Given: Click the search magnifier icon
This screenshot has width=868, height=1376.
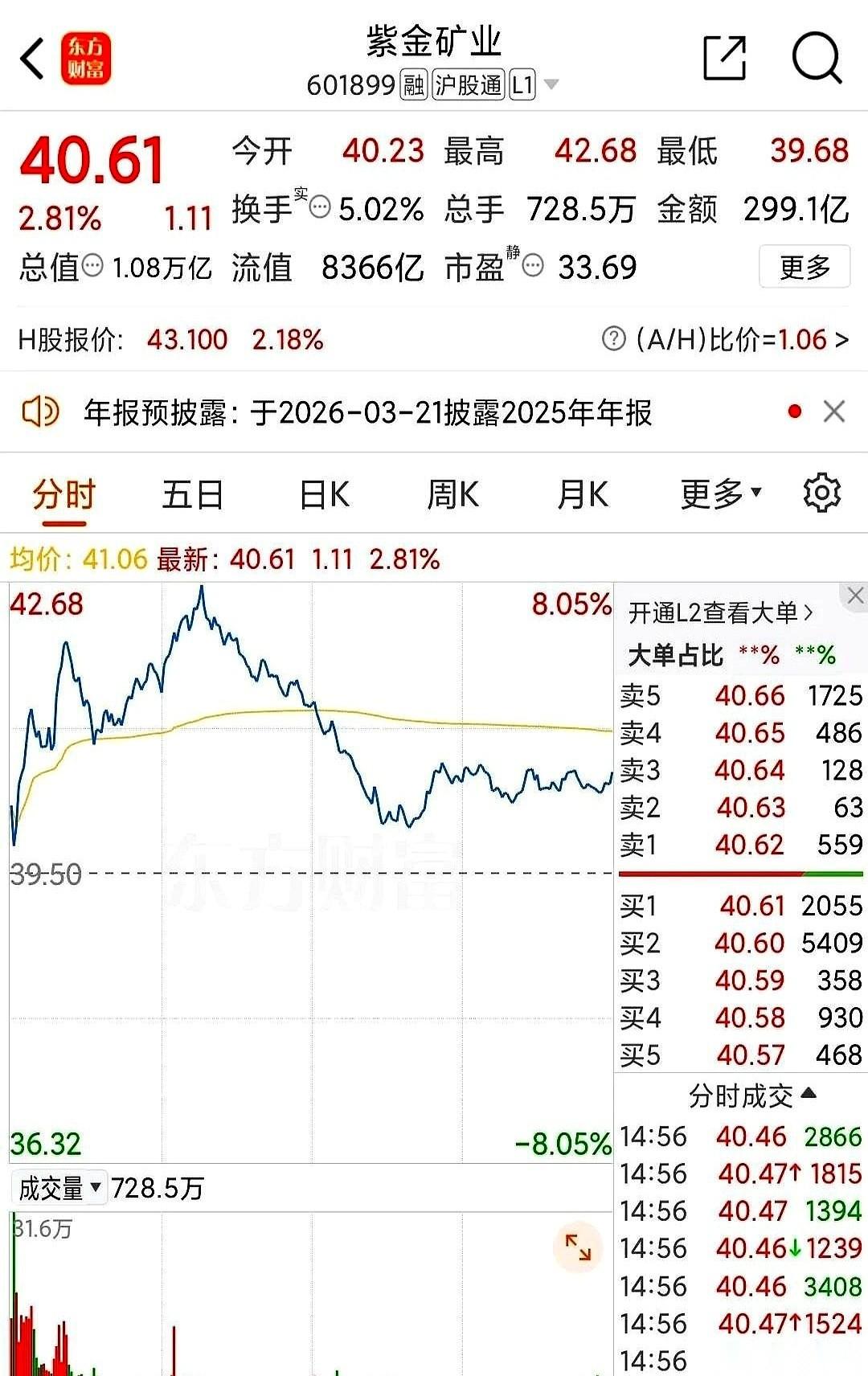Looking at the screenshot, I should (817, 57).
